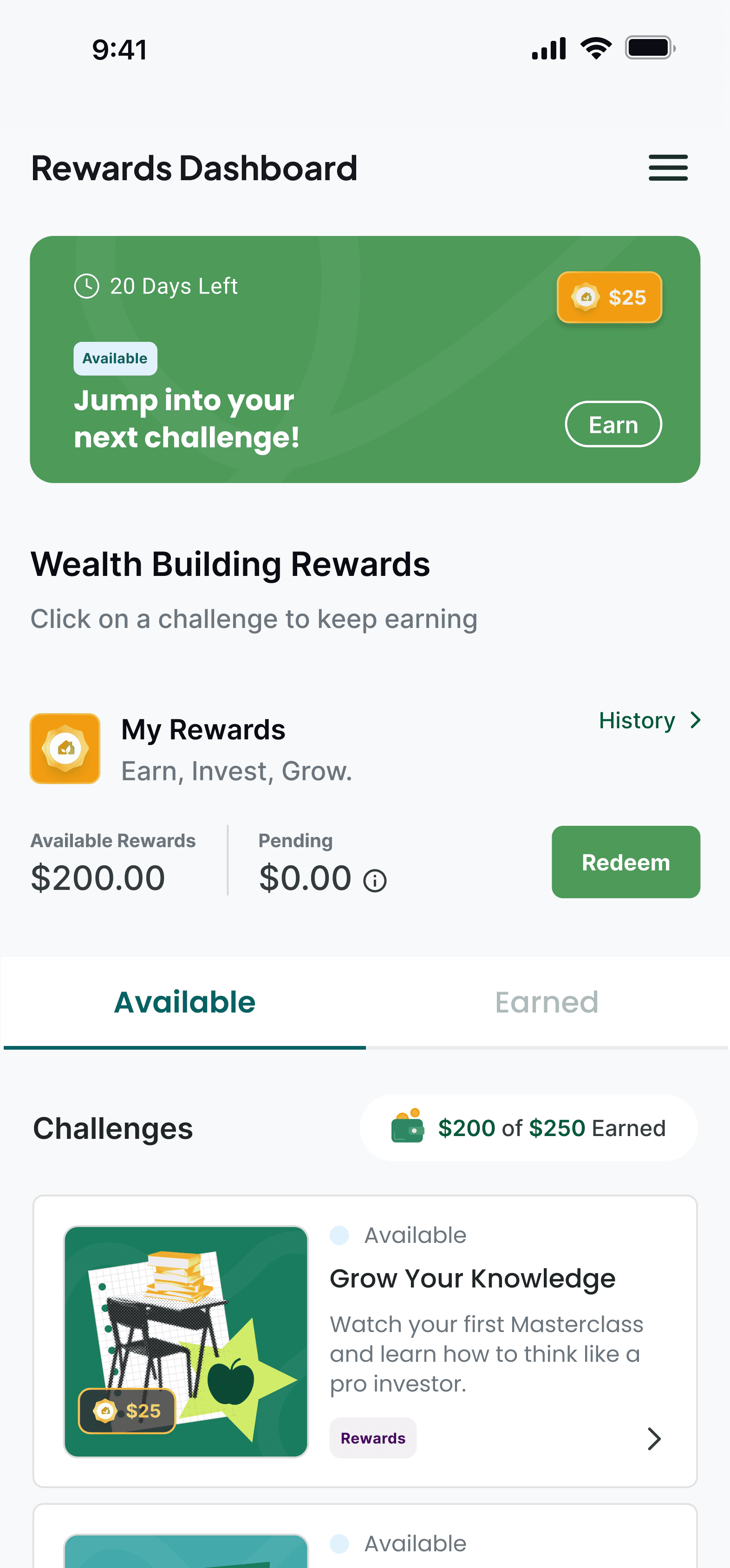Select the Available tab

point(184,1001)
